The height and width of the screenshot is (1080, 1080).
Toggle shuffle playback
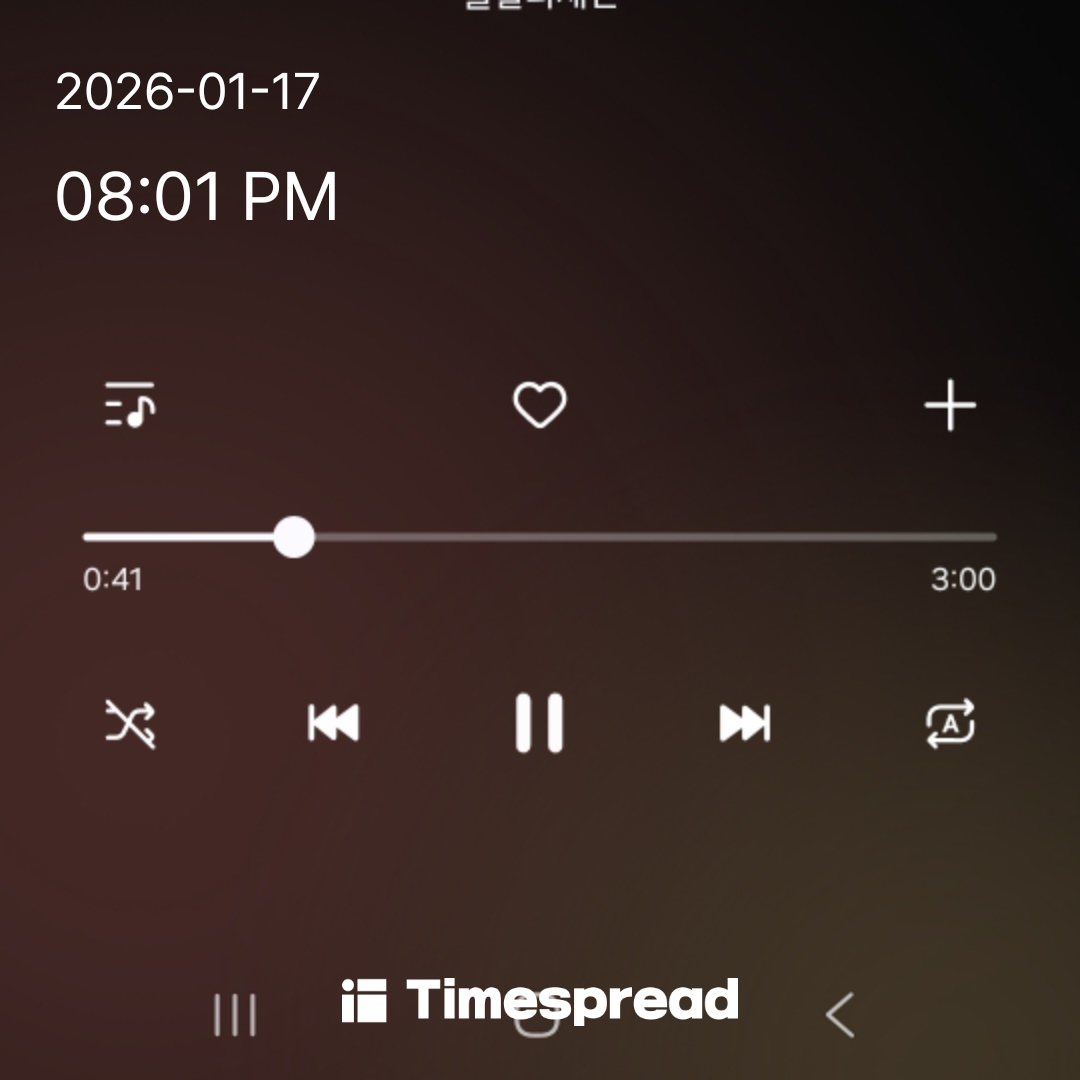click(x=131, y=723)
